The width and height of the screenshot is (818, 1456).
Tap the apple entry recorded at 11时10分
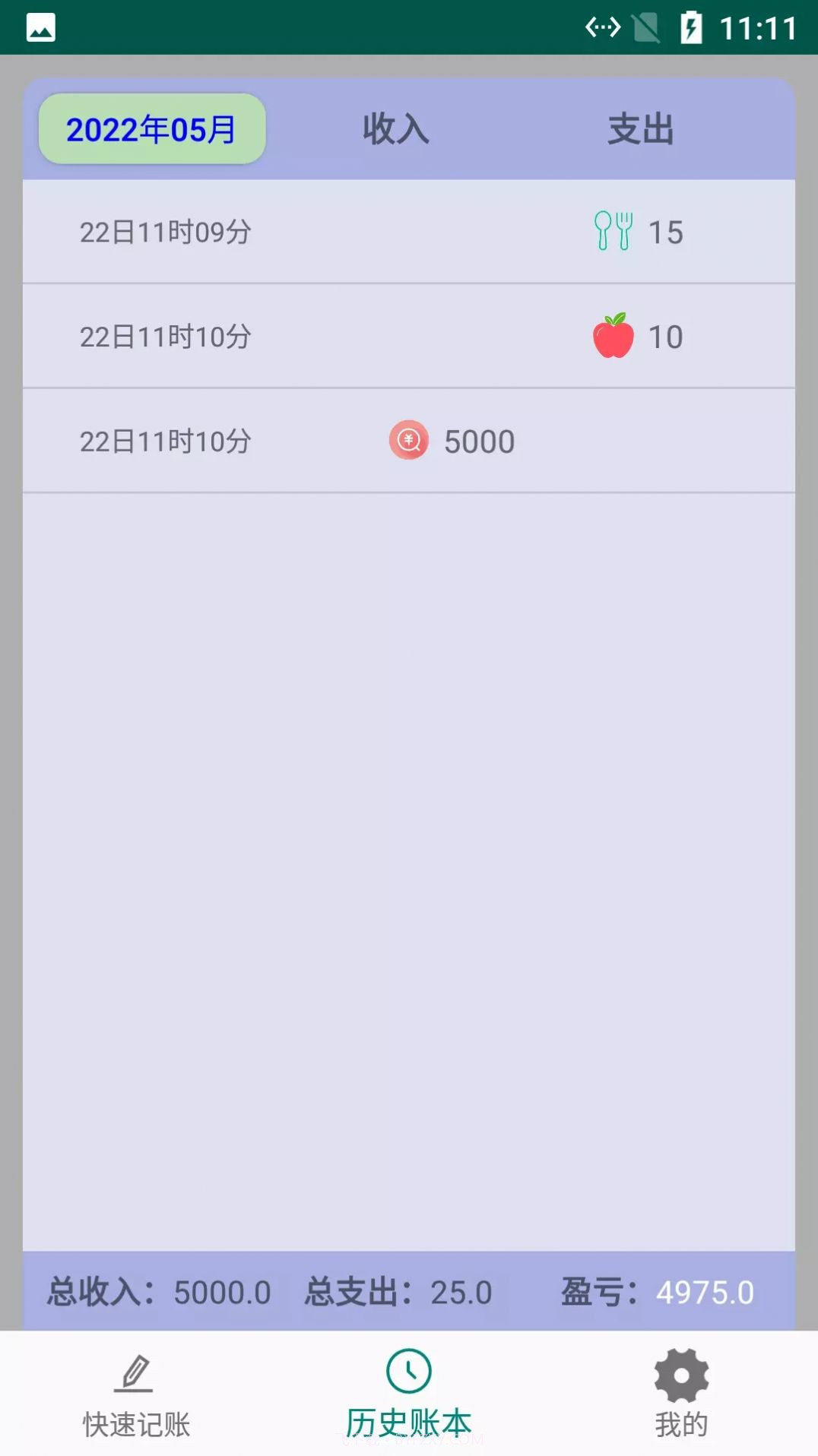[x=408, y=335]
